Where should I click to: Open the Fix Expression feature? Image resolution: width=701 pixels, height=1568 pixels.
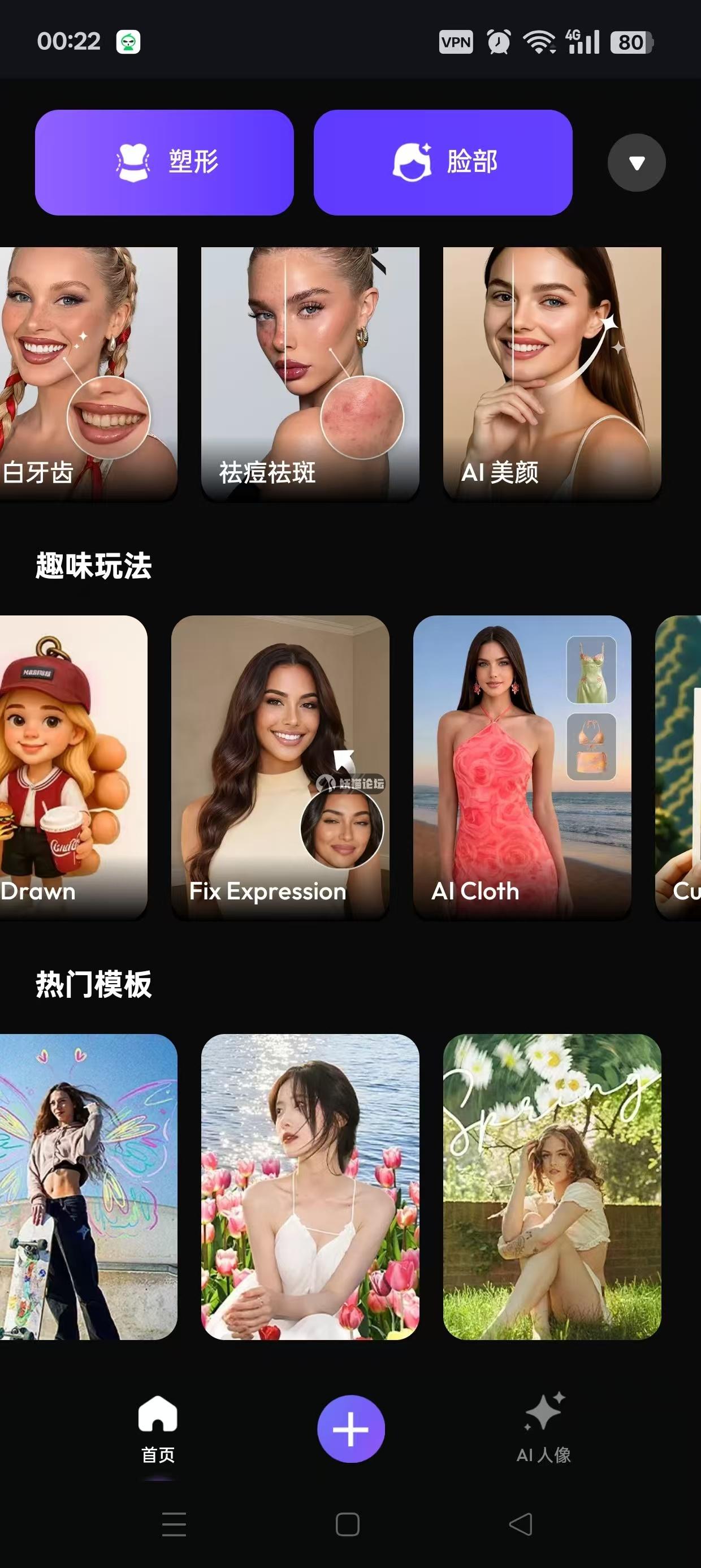pyautogui.click(x=280, y=767)
